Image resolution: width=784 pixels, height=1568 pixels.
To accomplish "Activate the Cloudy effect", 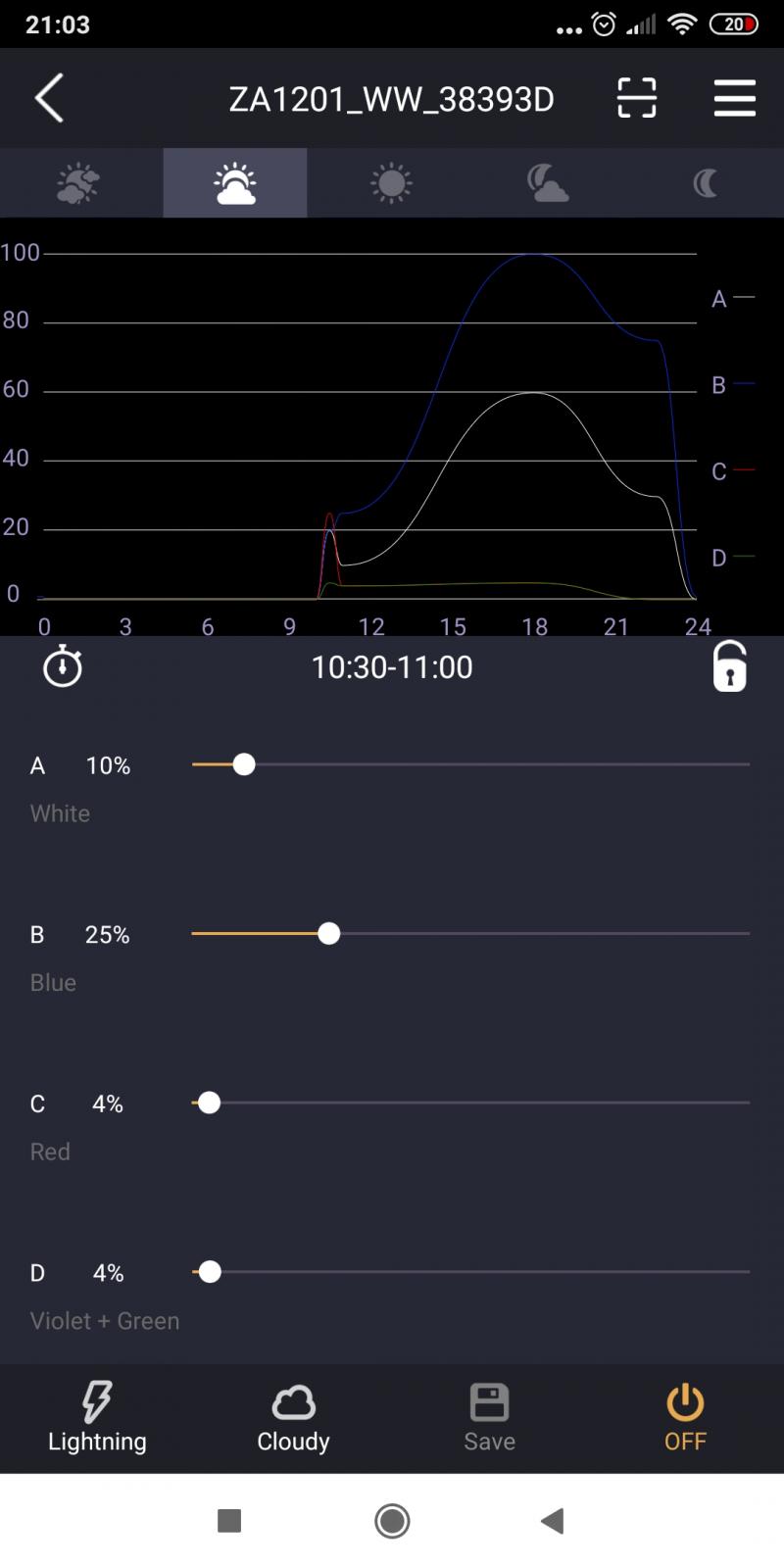I will click(x=293, y=1417).
